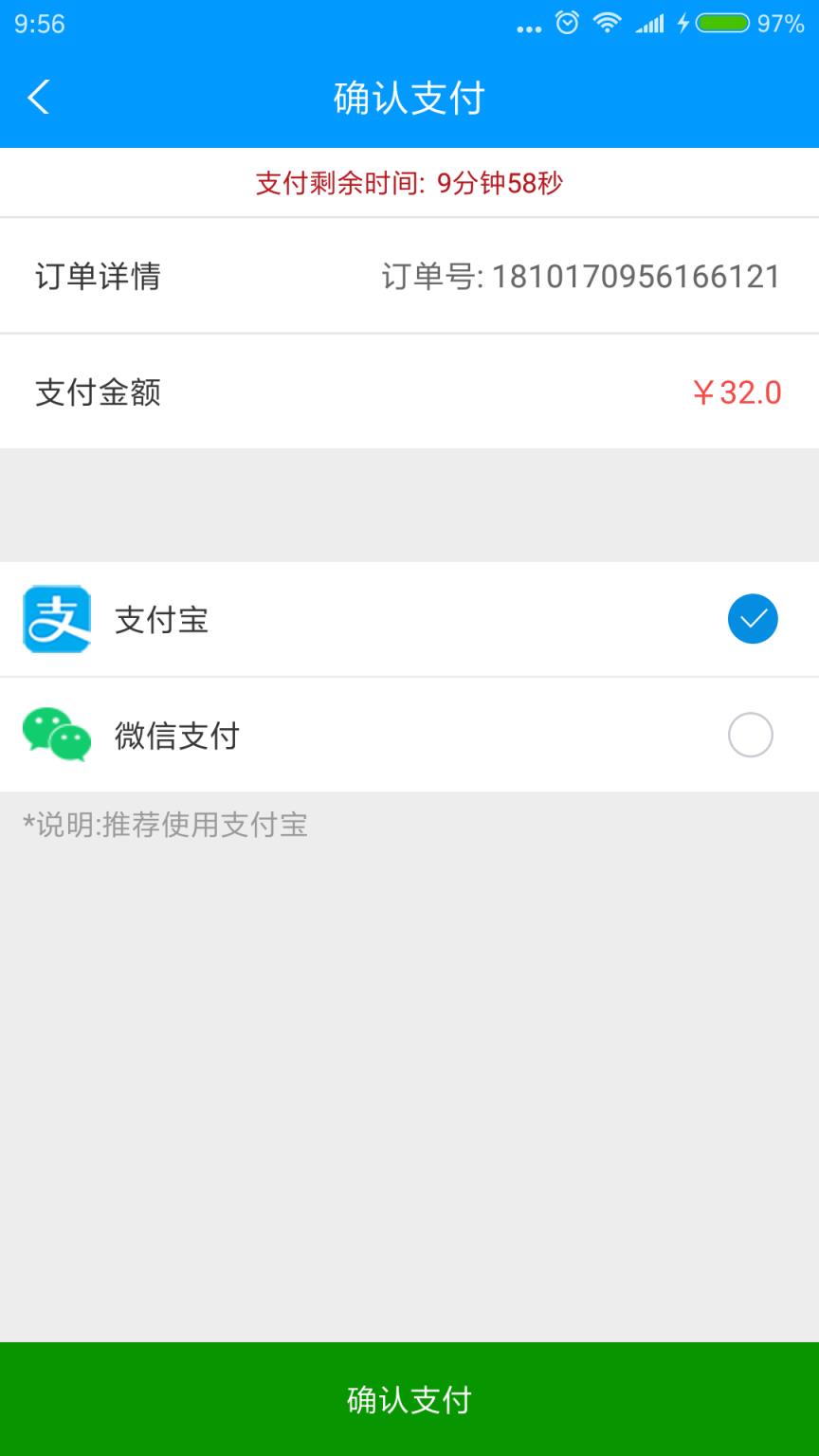Select WeChat Pay via its empty circle
Image resolution: width=819 pixels, height=1456 pixels.
[751, 736]
